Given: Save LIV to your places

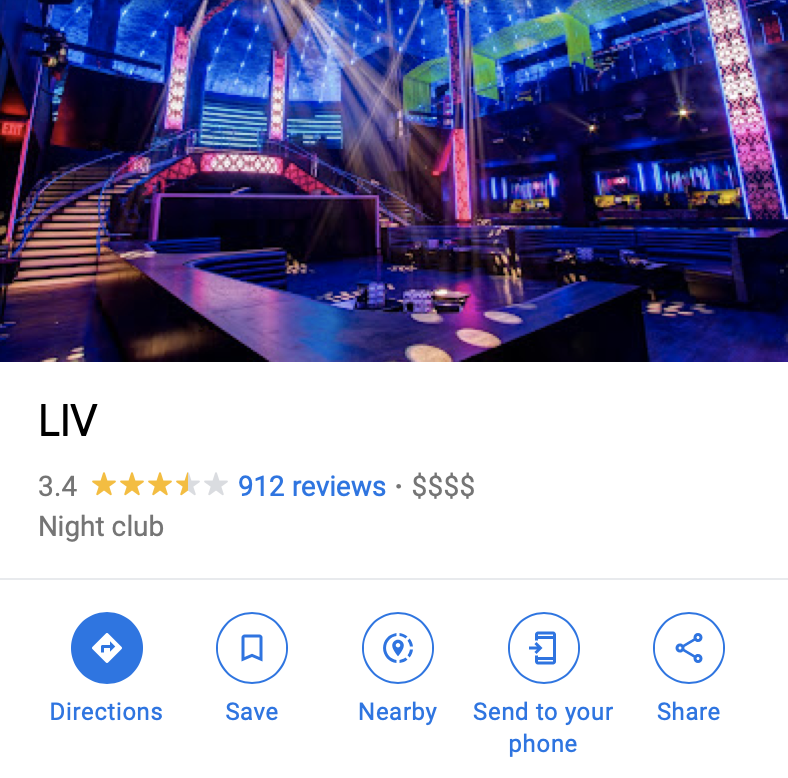Looking at the screenshot, I should [x=252, y=648].
